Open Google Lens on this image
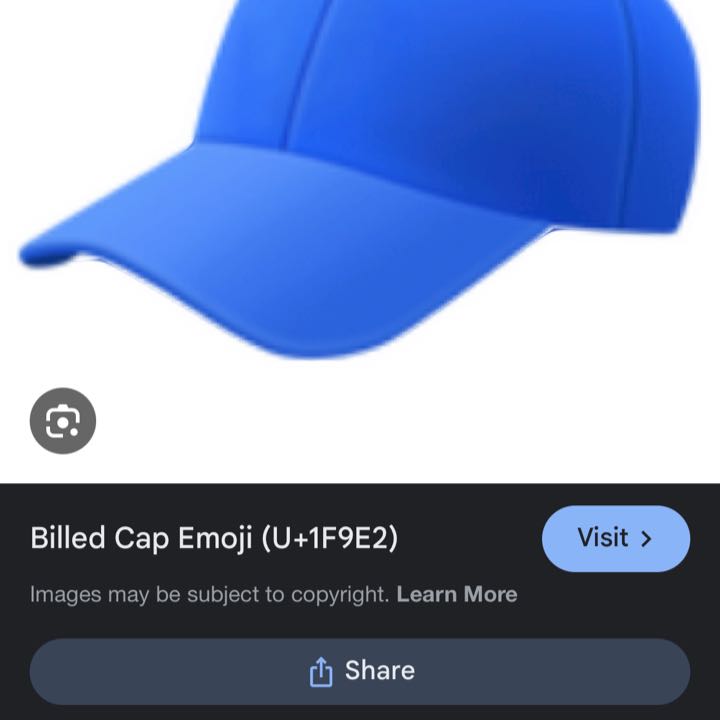 click(x=63, y=421)
